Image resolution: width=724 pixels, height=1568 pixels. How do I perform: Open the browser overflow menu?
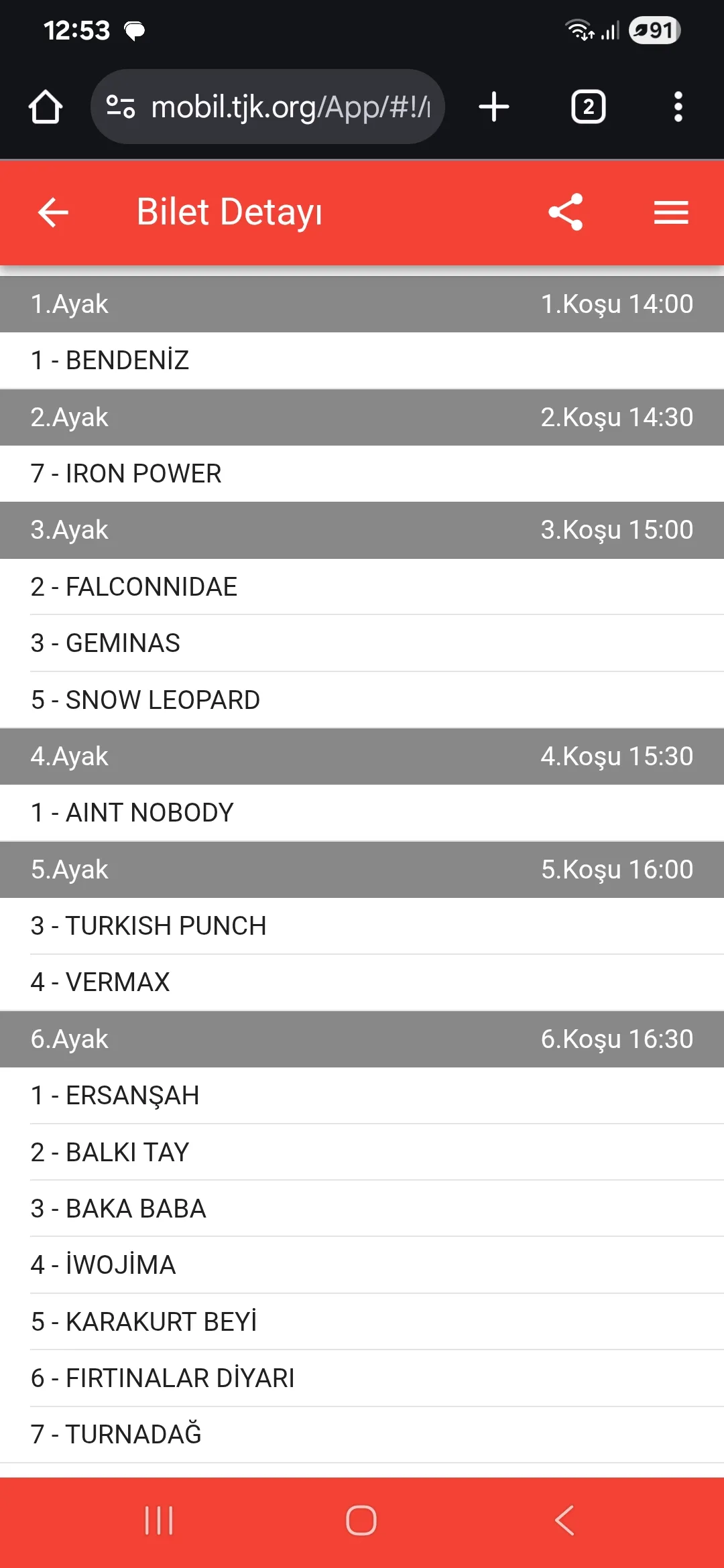[678, 107]
